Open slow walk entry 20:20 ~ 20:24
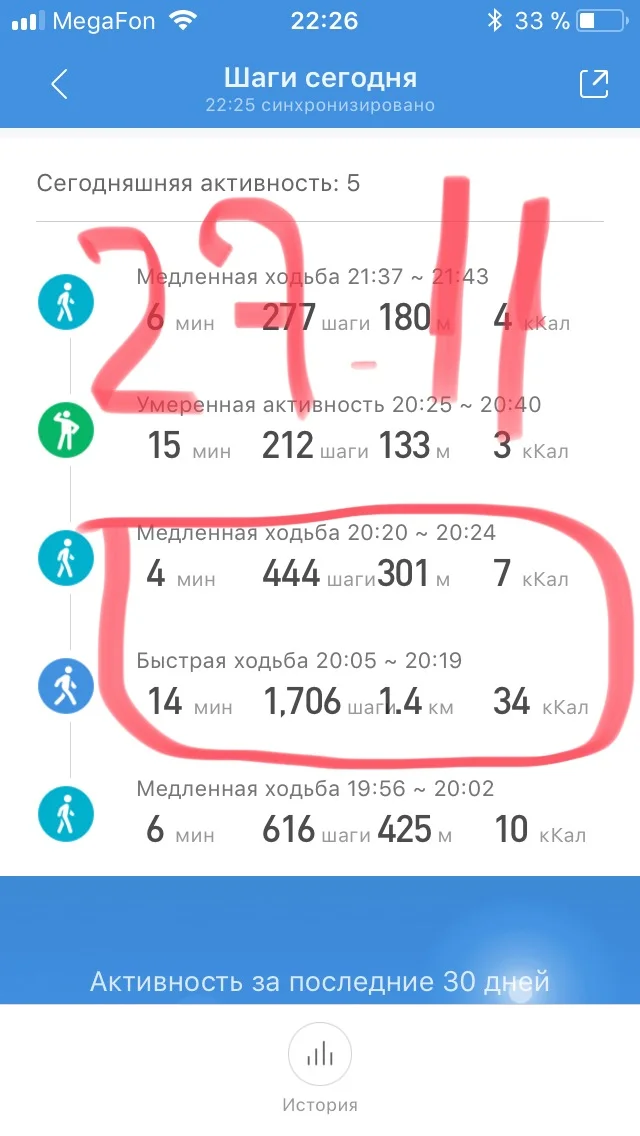 (x=320, y=556)
